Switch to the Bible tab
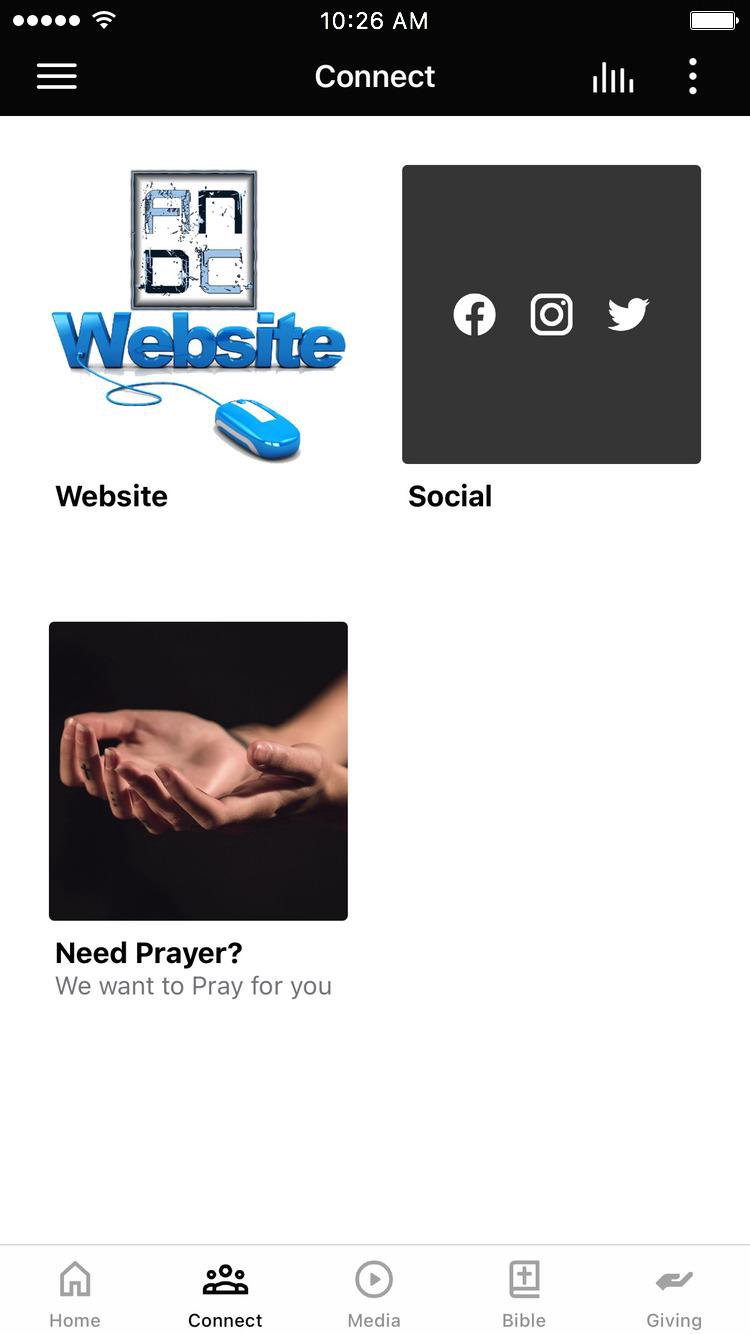 tap(524, 1293)
